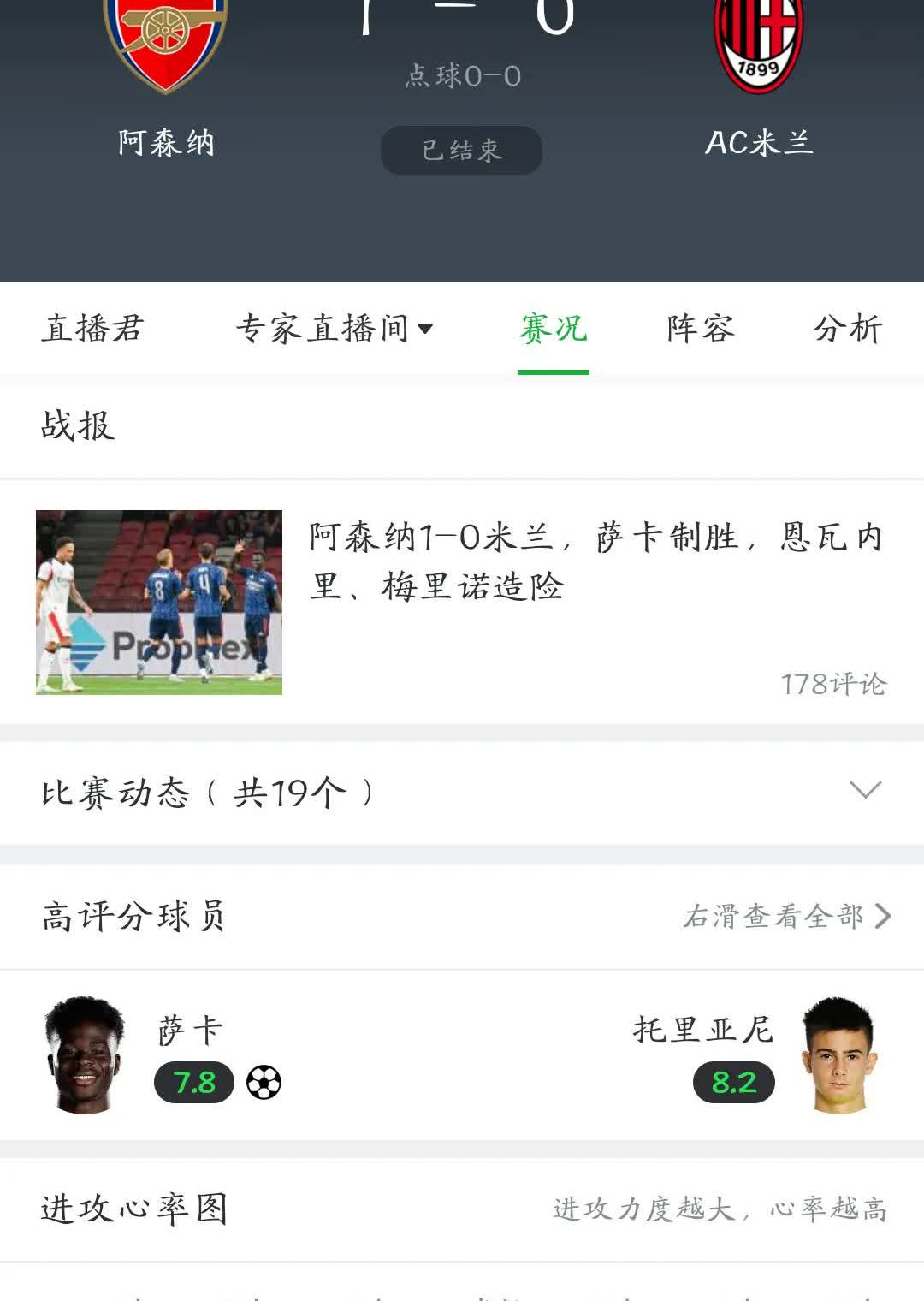Viewport: 924px width, 1301px height.
Task: View 萨卡's player rating details
Action: (163, 1054)
